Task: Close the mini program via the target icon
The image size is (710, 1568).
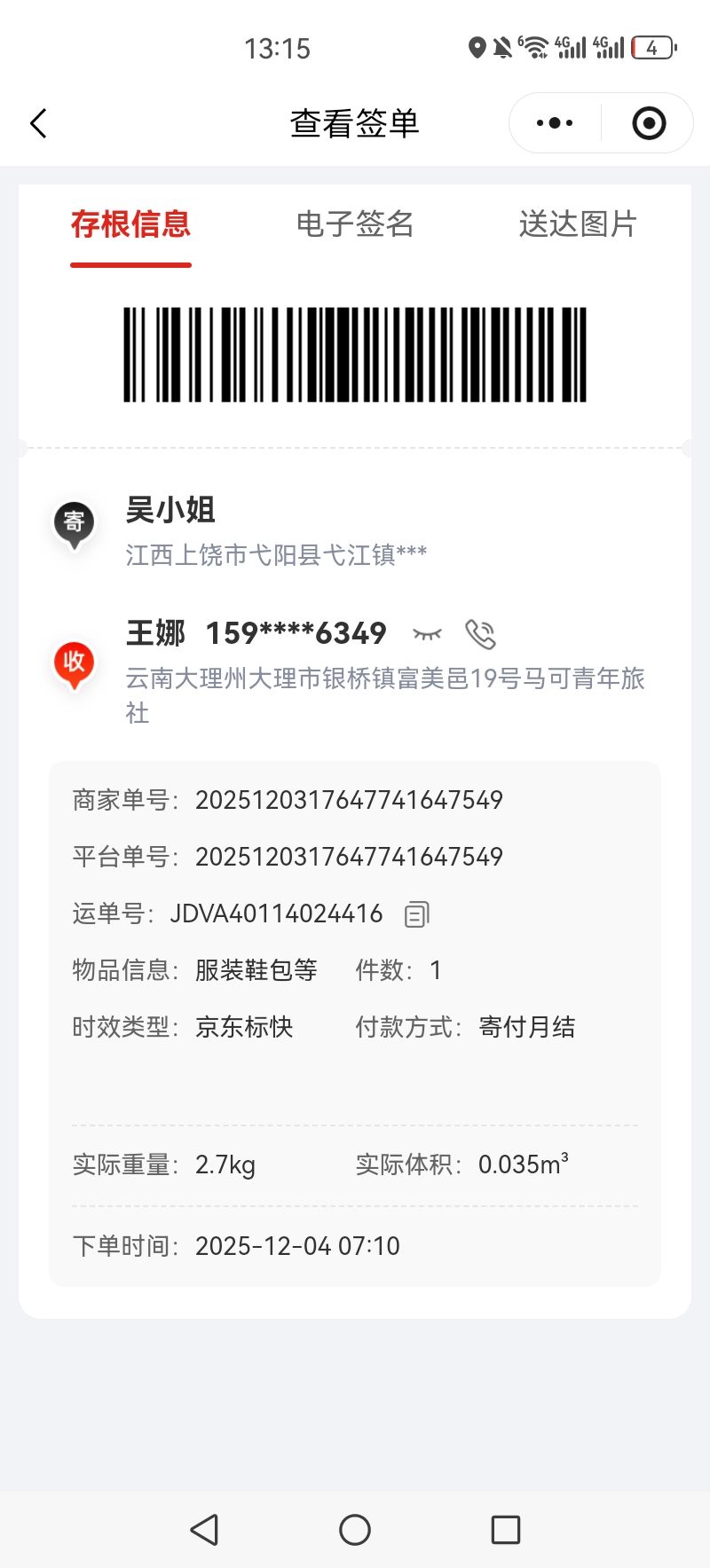Action: pos(649,123)
